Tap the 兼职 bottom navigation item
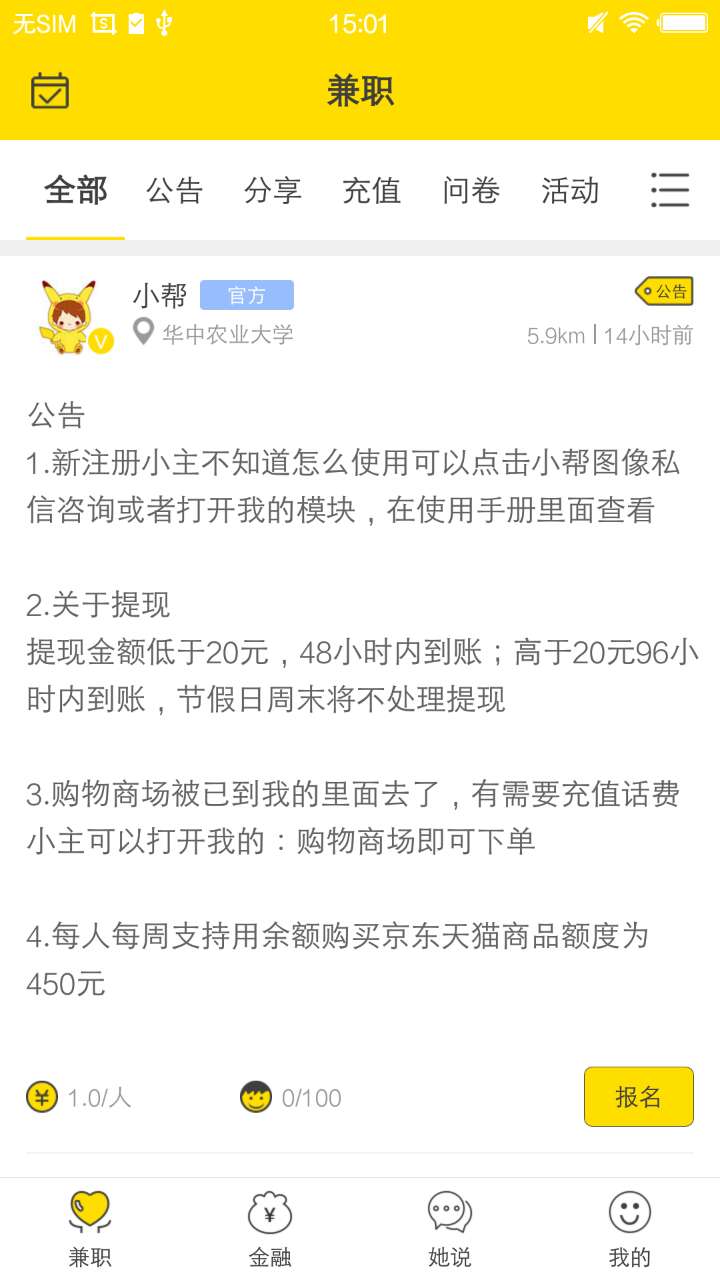Image resolution: width=720 pixels, height=1280 pixels. pyautogui.click(x=90, y=1229)
